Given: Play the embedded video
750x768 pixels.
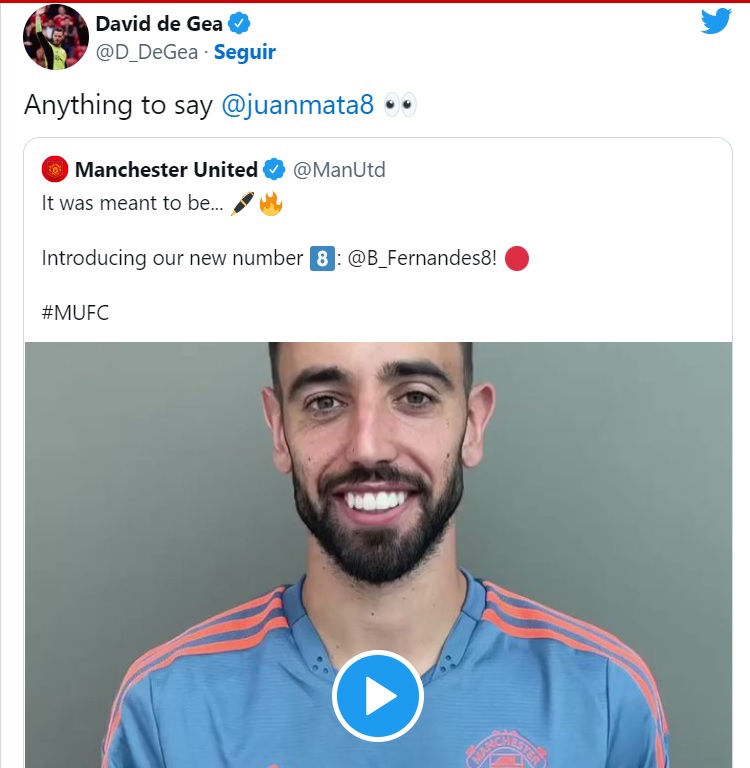Looking at the screenshot, I should click(378, 696).
